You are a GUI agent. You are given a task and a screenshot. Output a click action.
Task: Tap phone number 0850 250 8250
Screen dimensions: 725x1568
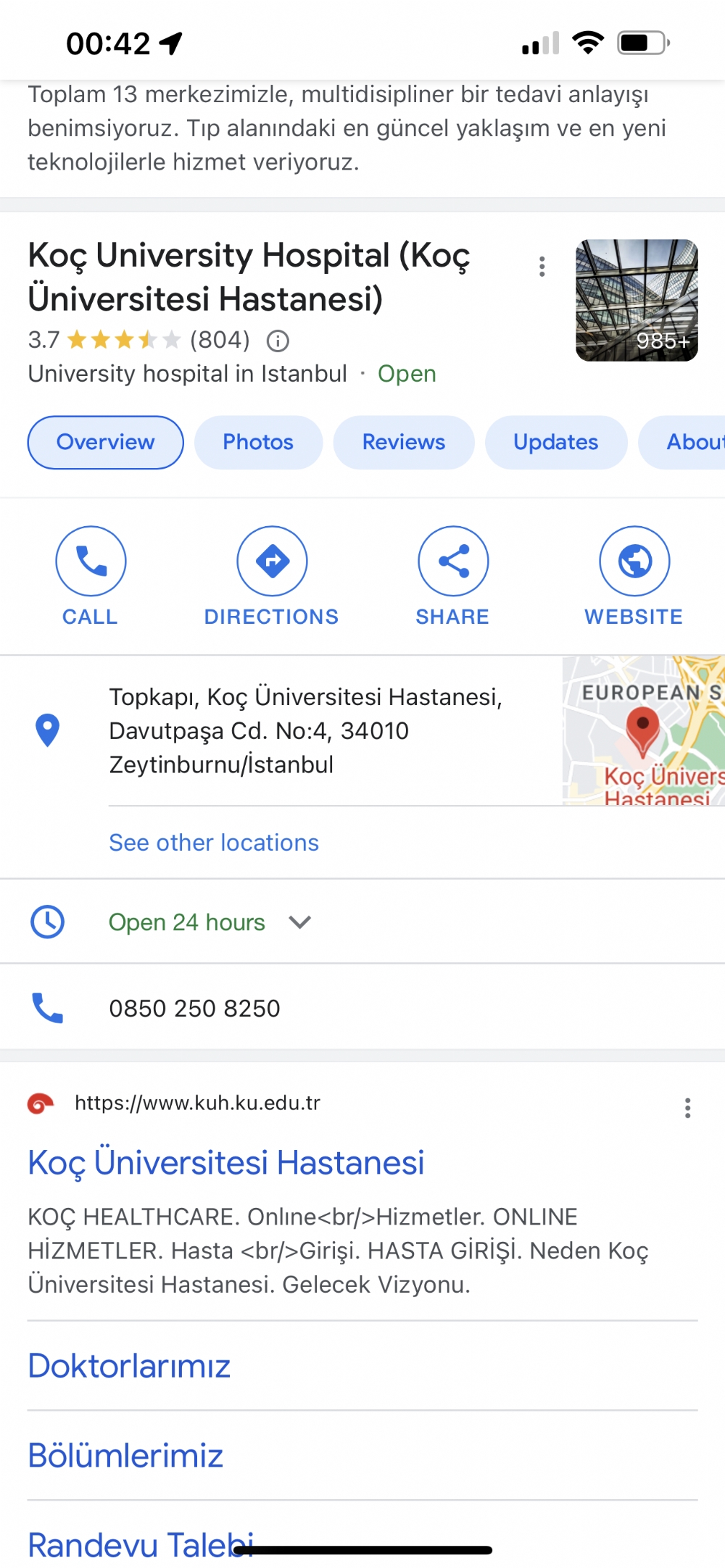pos(194,1008)
